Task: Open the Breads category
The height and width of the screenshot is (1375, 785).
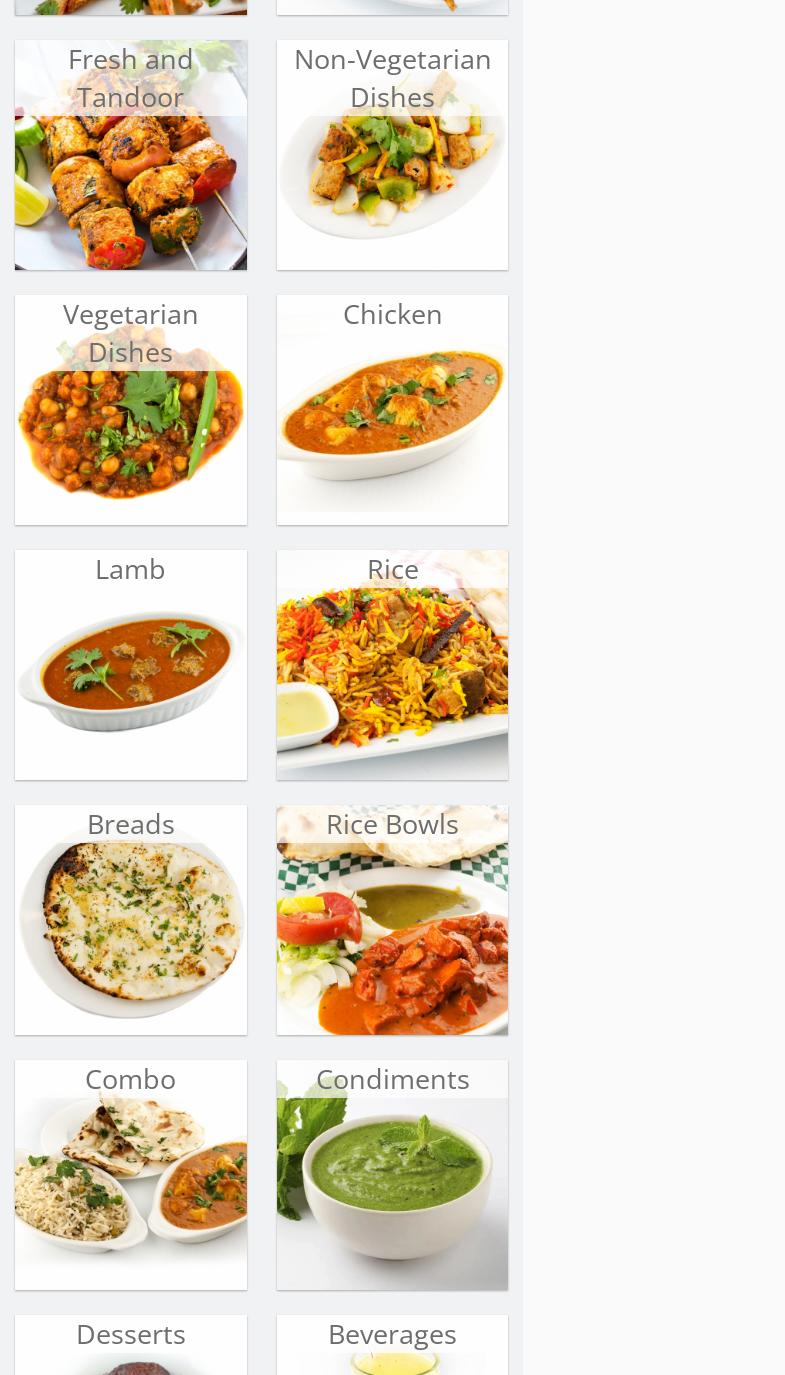Action: point(131,920)
